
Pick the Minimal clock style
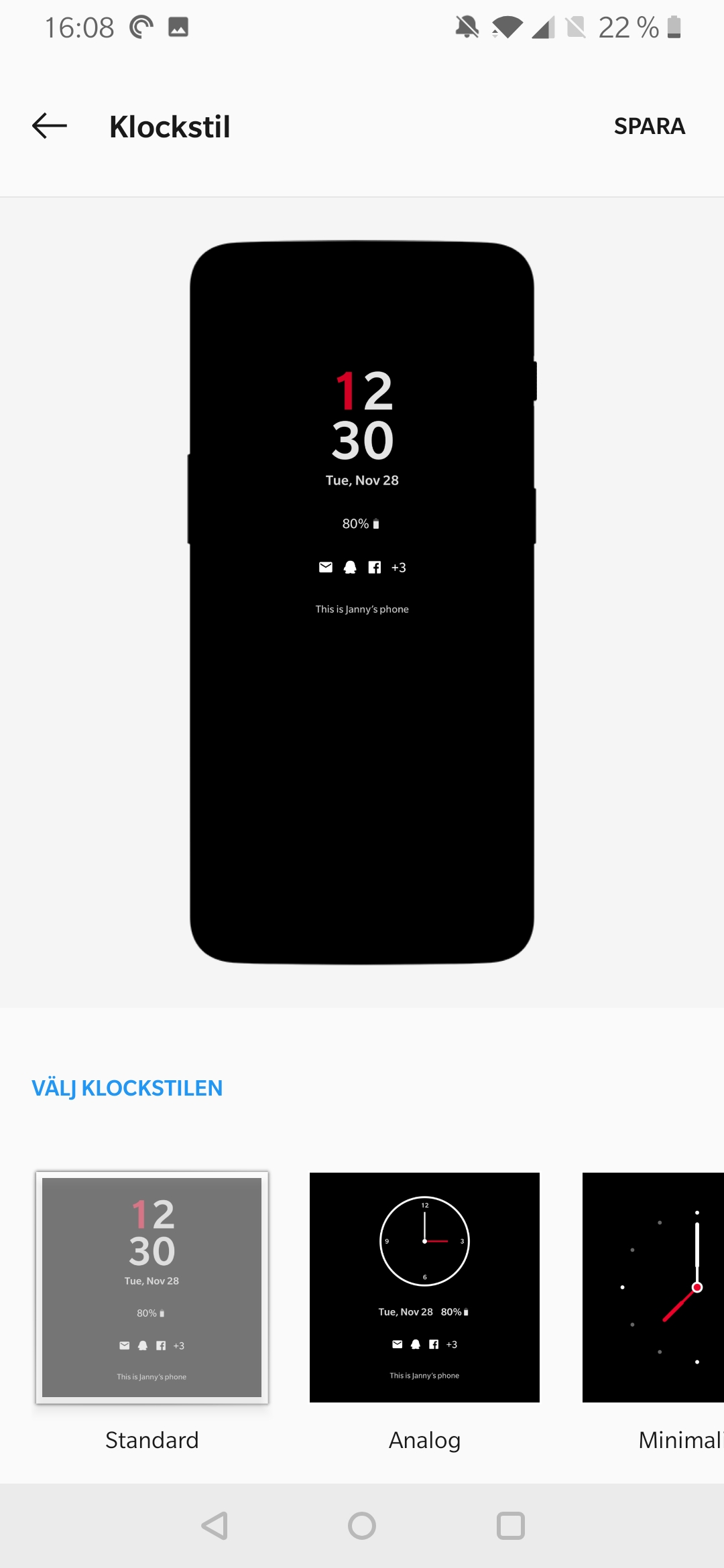point(654,1287)
